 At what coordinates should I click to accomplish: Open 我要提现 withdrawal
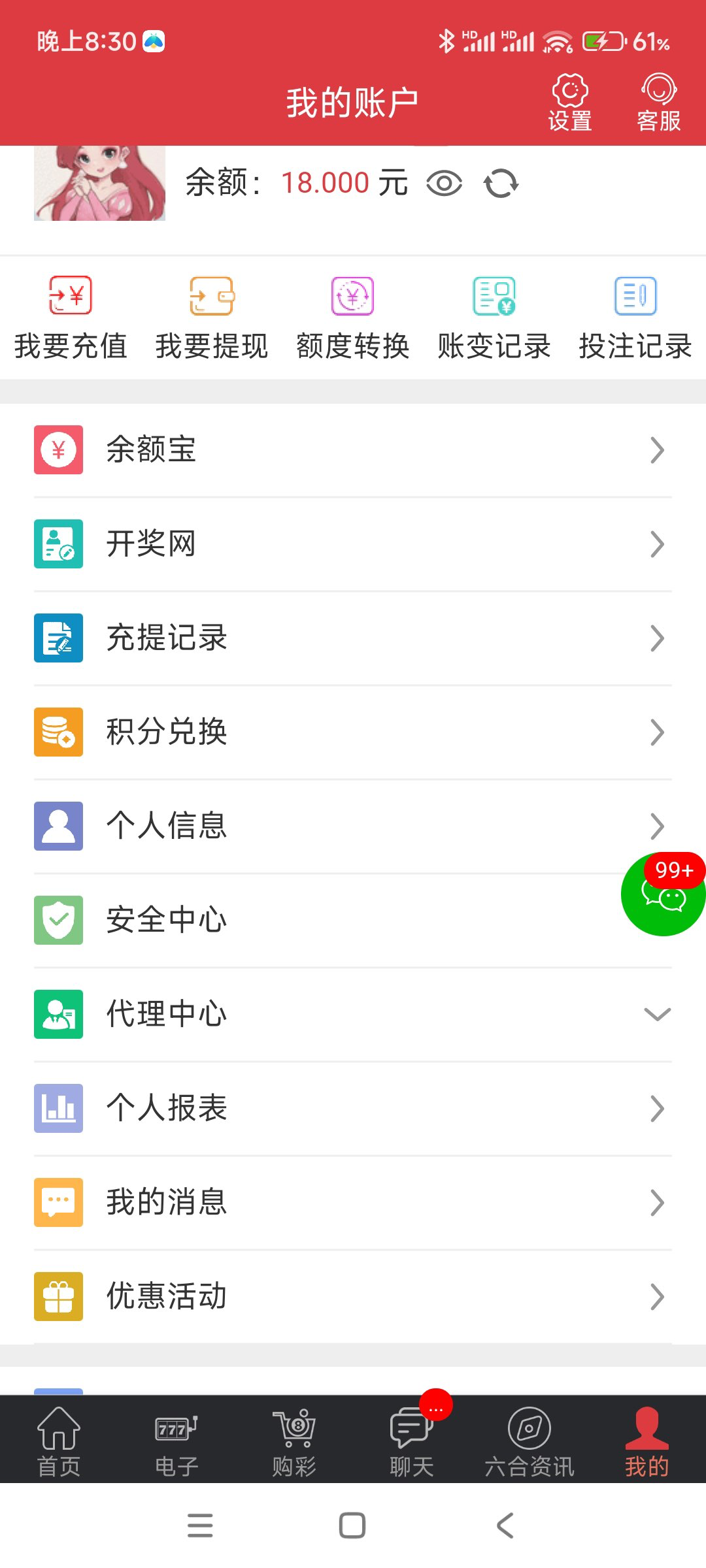[212, 318]
